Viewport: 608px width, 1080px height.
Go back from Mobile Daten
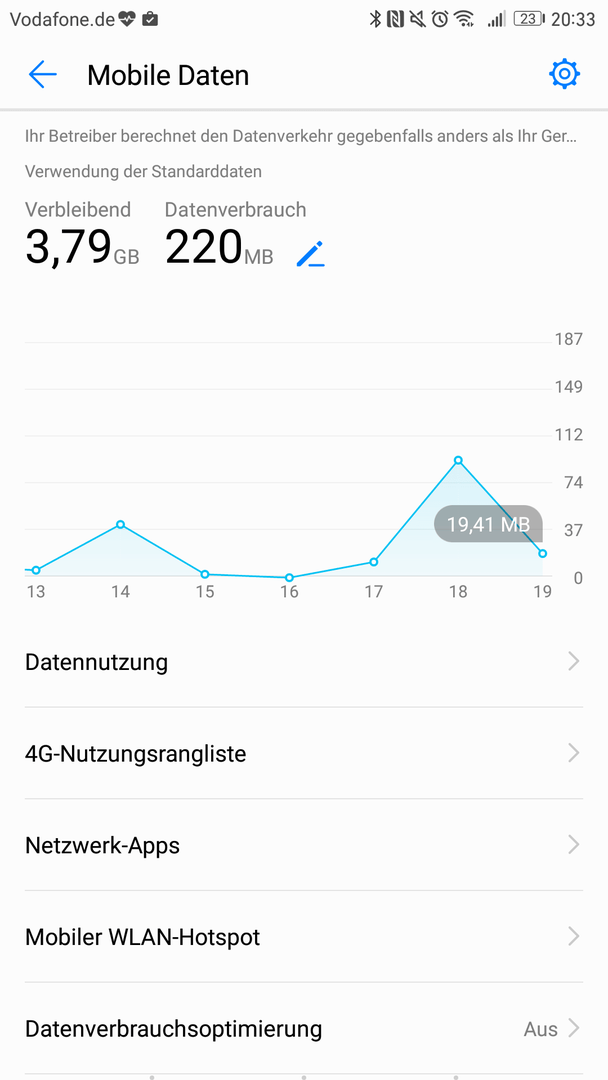click(x=42, y=74)
